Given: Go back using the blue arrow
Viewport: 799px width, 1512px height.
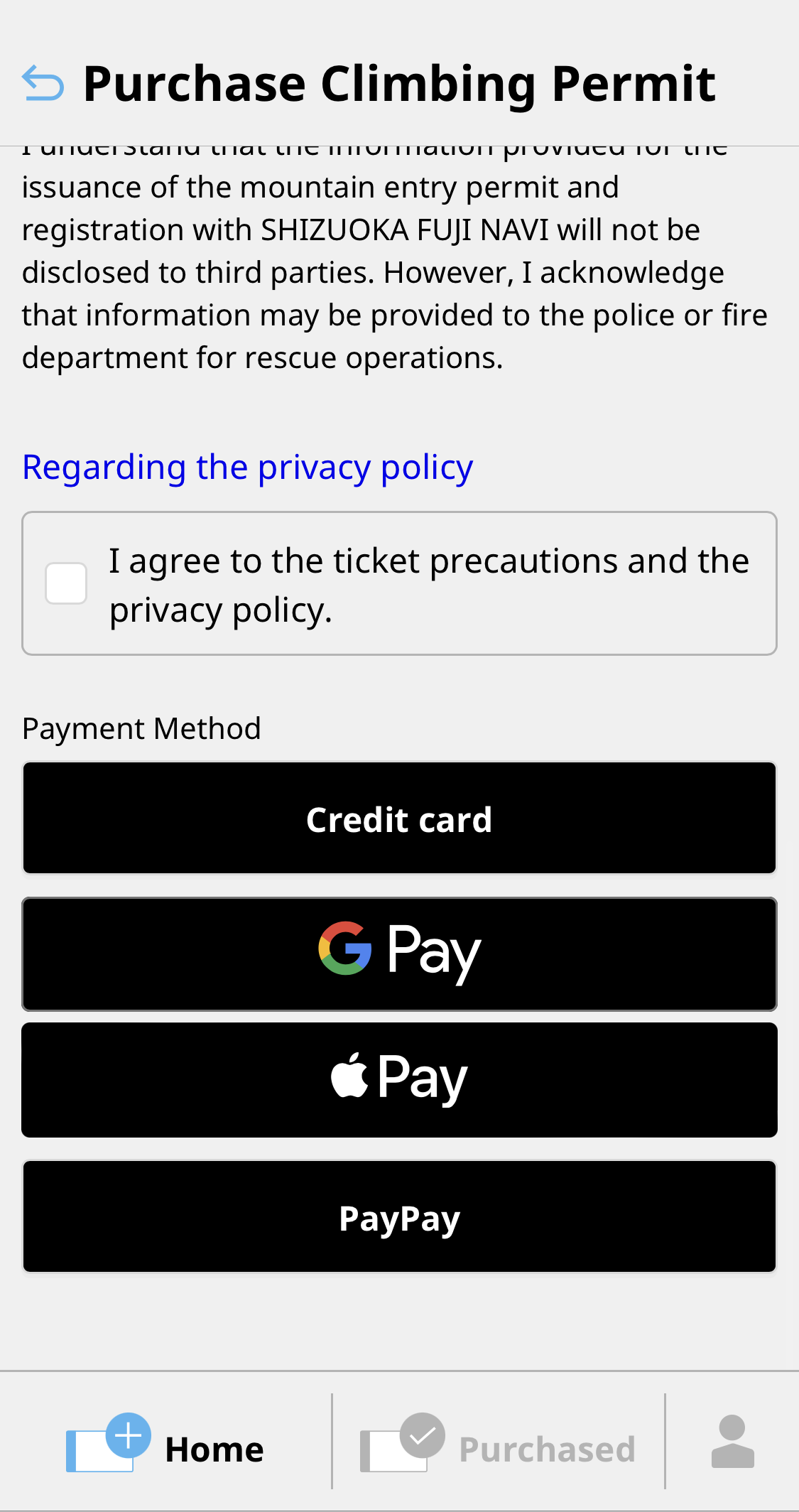Looking at the screenshot, I should tap(43, 83).
